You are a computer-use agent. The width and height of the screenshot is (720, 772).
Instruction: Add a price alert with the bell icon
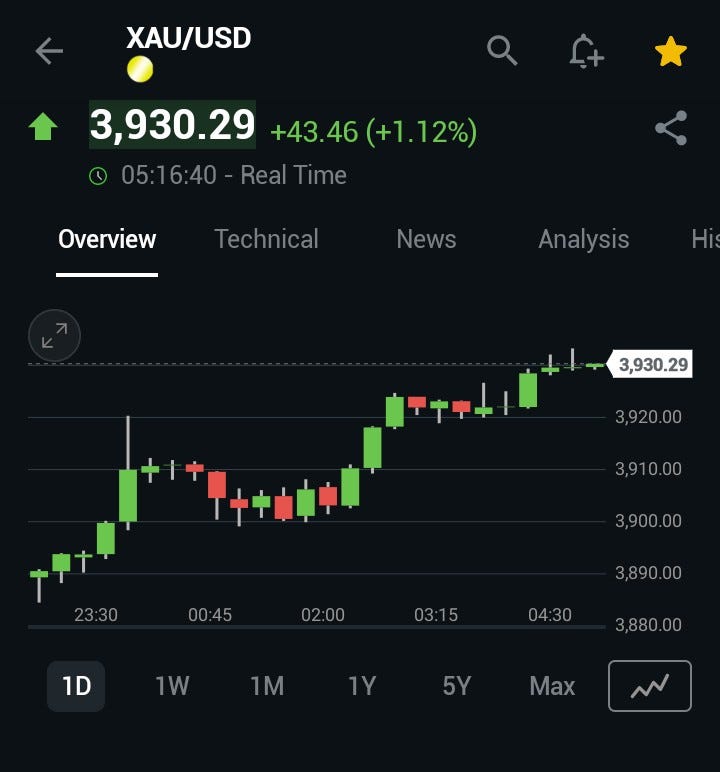point(586,51)
